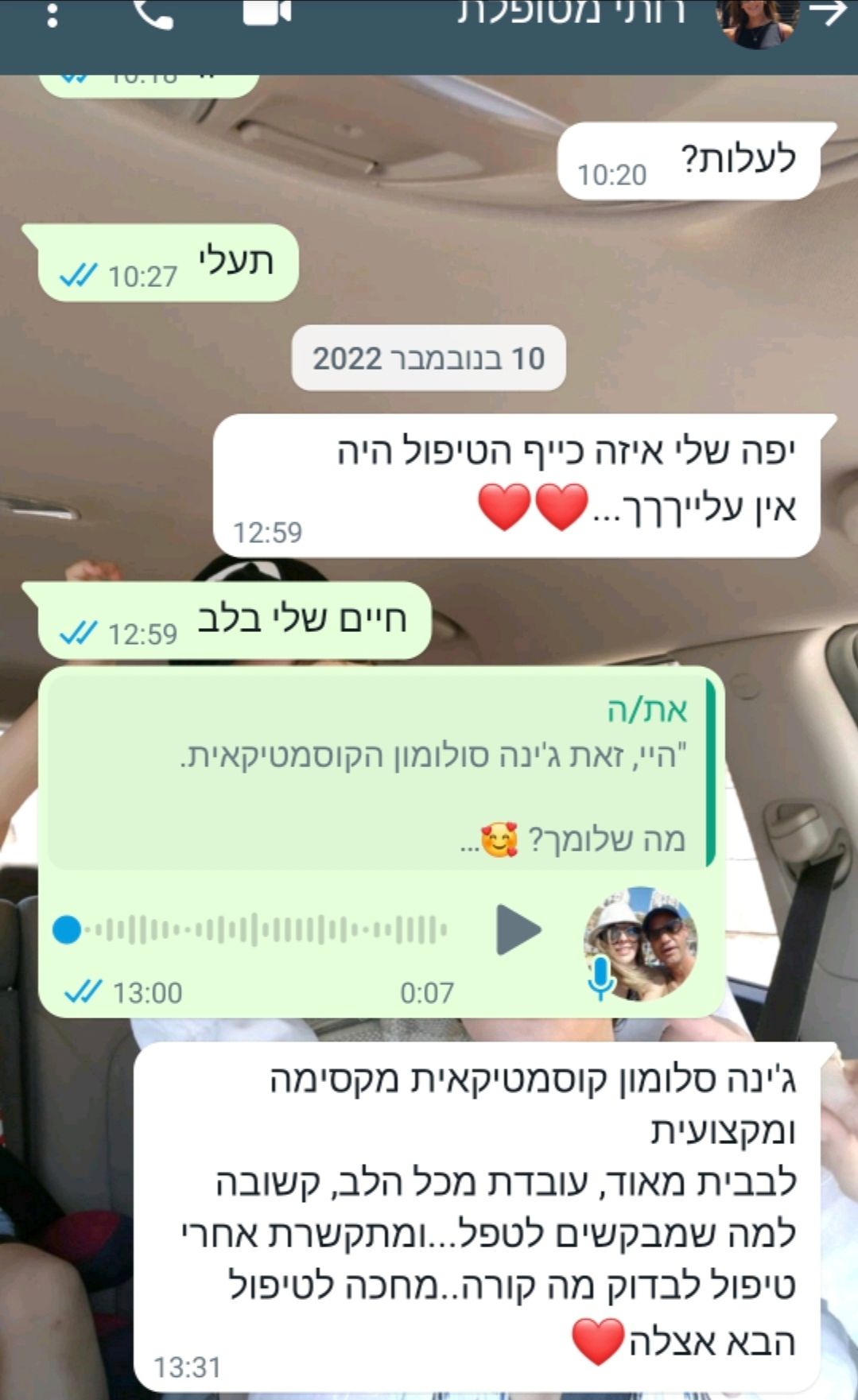The image size is (858, 1400).
Task: Open contact info from the chat name
Action: tap(571, 14)
